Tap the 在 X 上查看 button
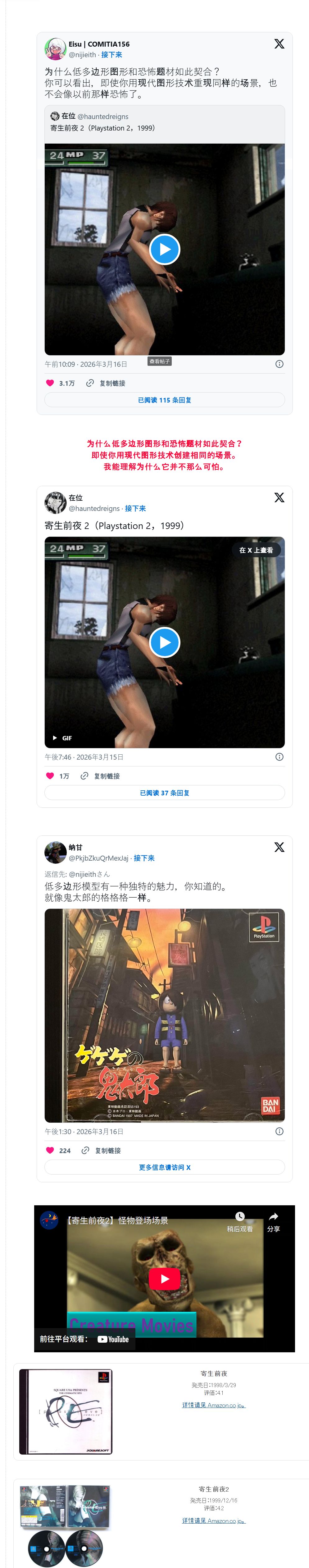This screenshot has height=1568, width=309. pos(256,549)
